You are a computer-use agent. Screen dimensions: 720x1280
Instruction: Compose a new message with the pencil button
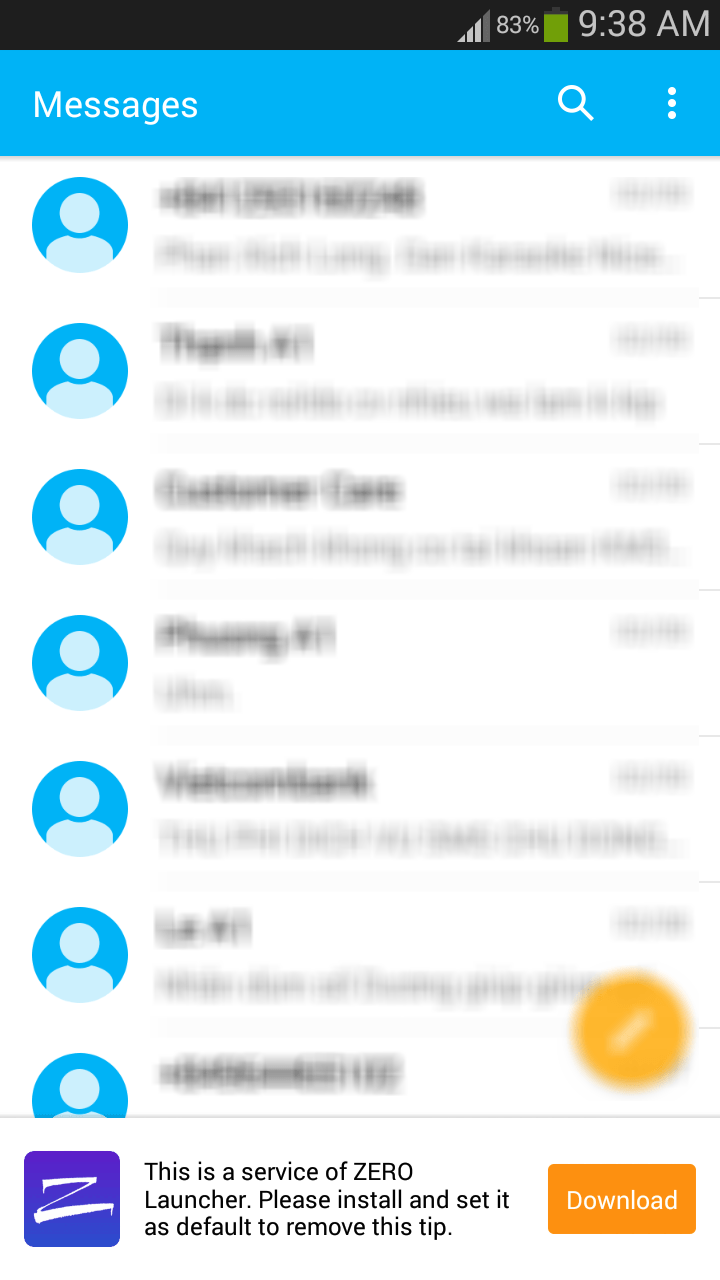tap(632, 1031)
